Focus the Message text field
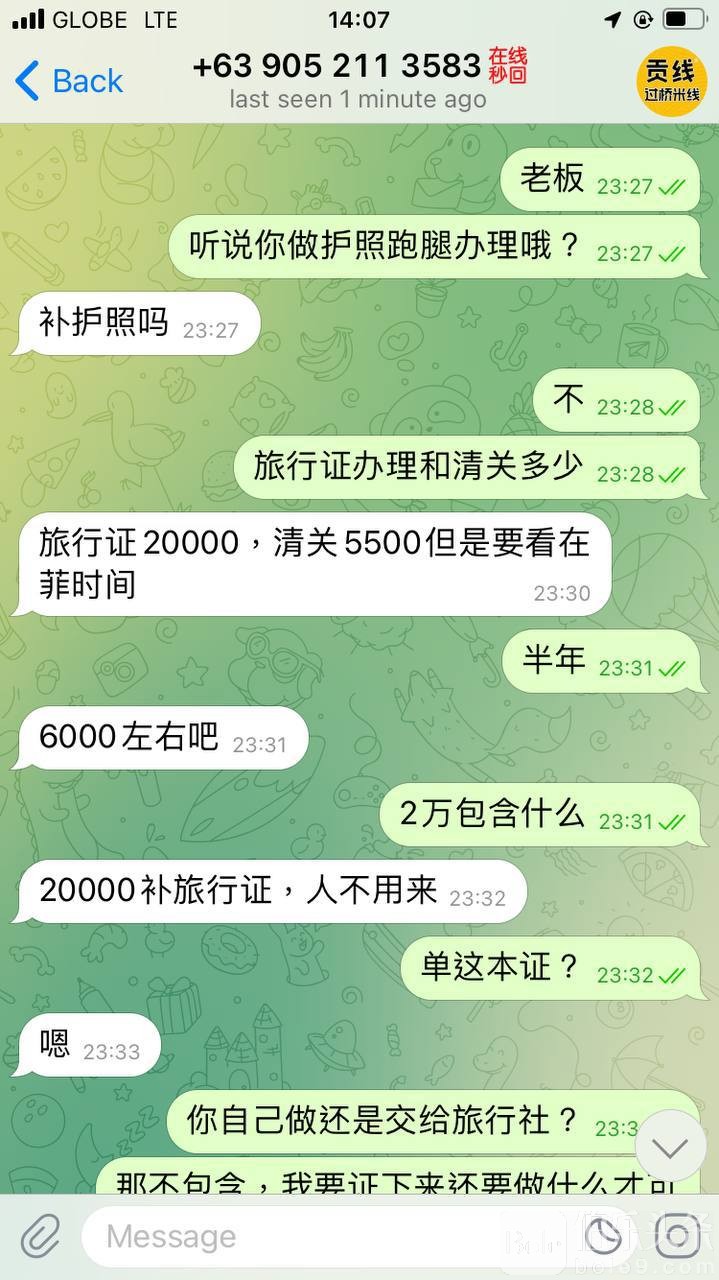The image size is (719, 1280). pyautogui.click(x=330, y=1237)
